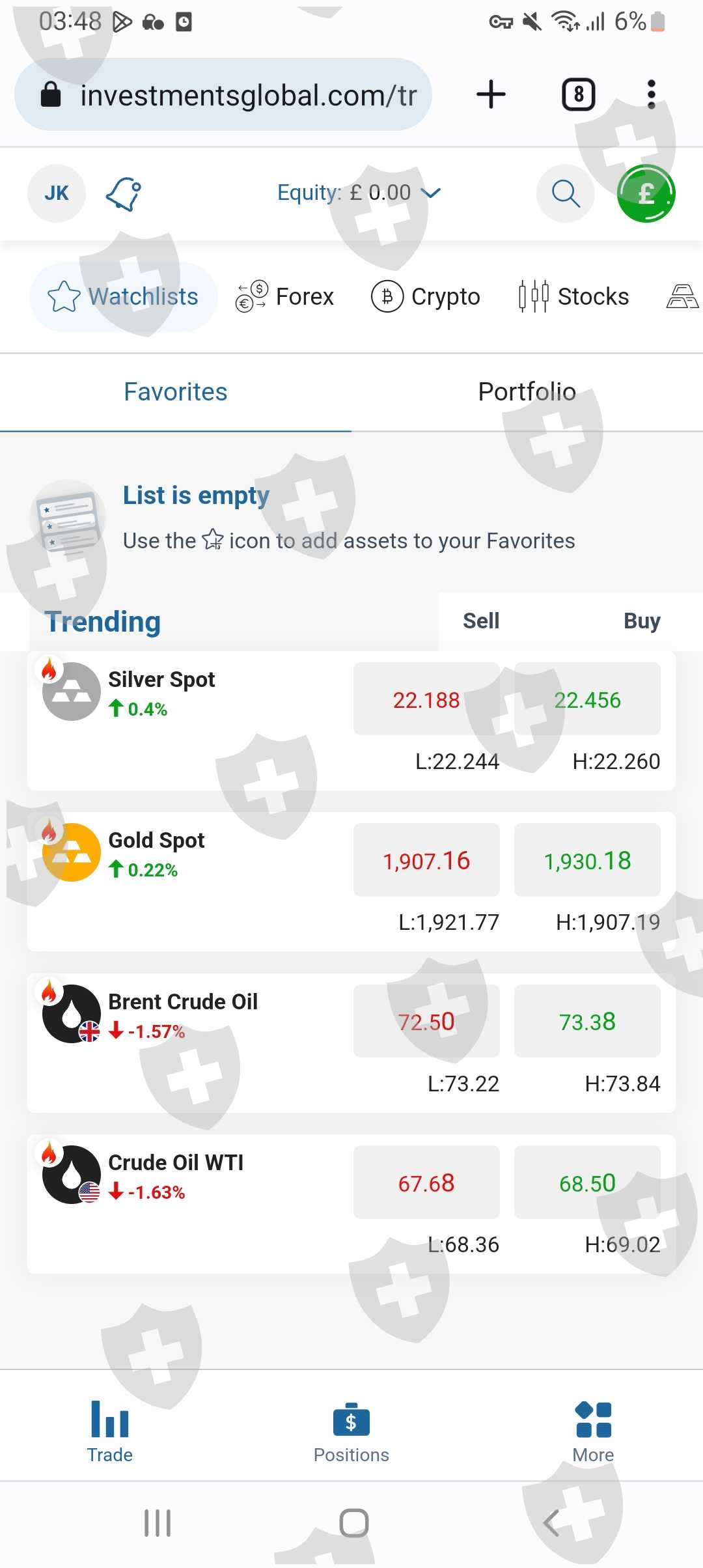Image resolution: width=703 pixels, height=1568 pixels.
Task: Open the Silver Spot asset row
Action: (x=351, y=721)
